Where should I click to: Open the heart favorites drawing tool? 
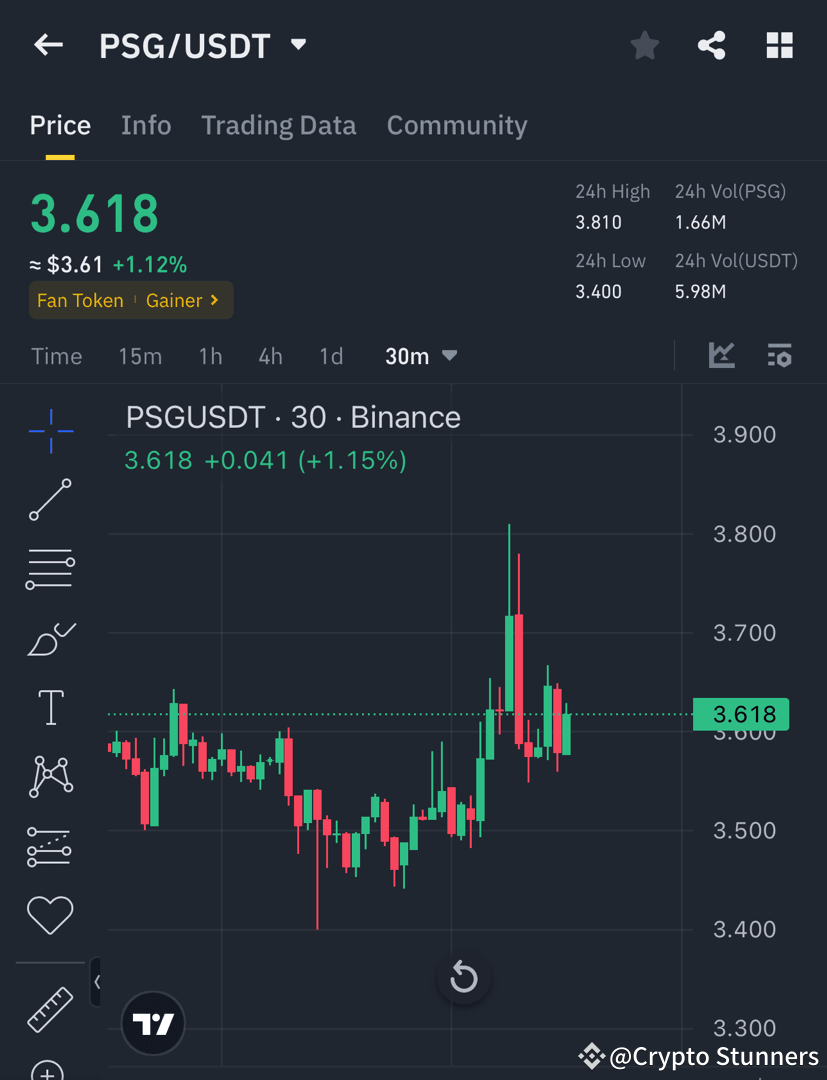point(50,915)
